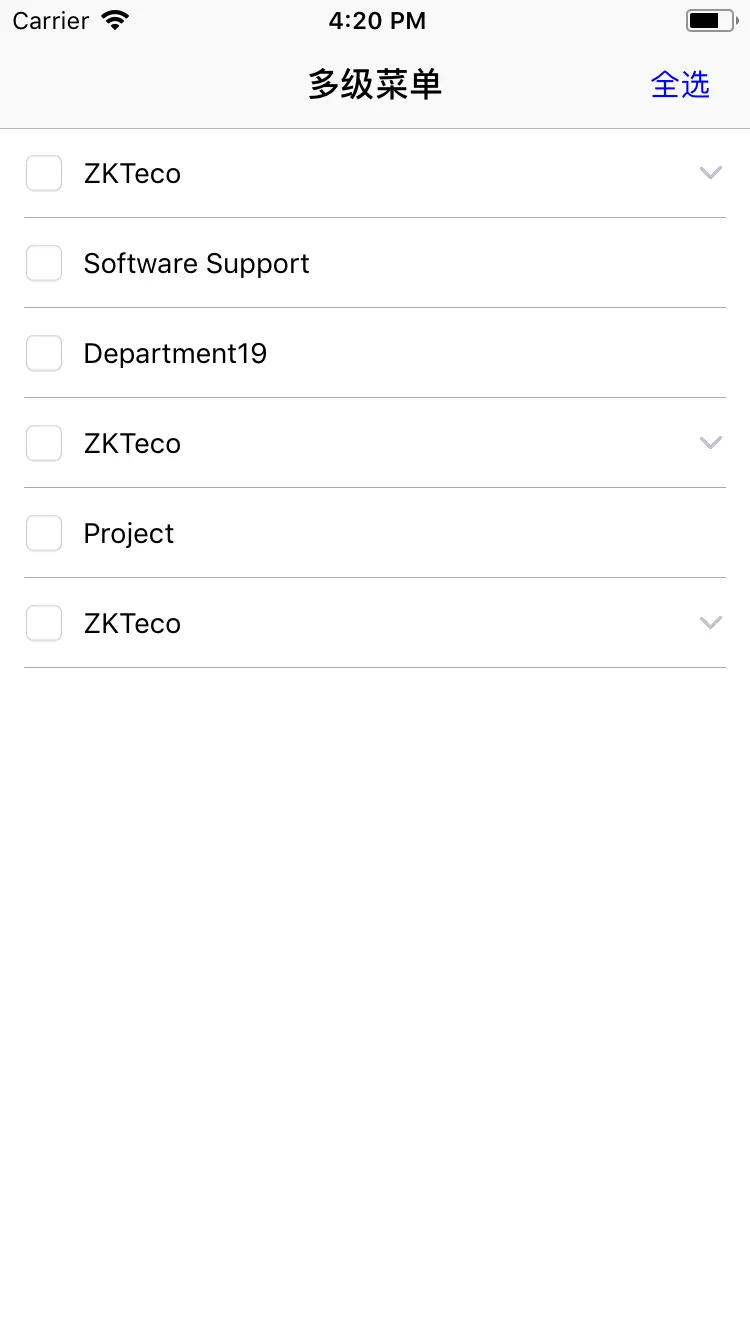Expand the ZKTeco row just below Project

(710, 623)
